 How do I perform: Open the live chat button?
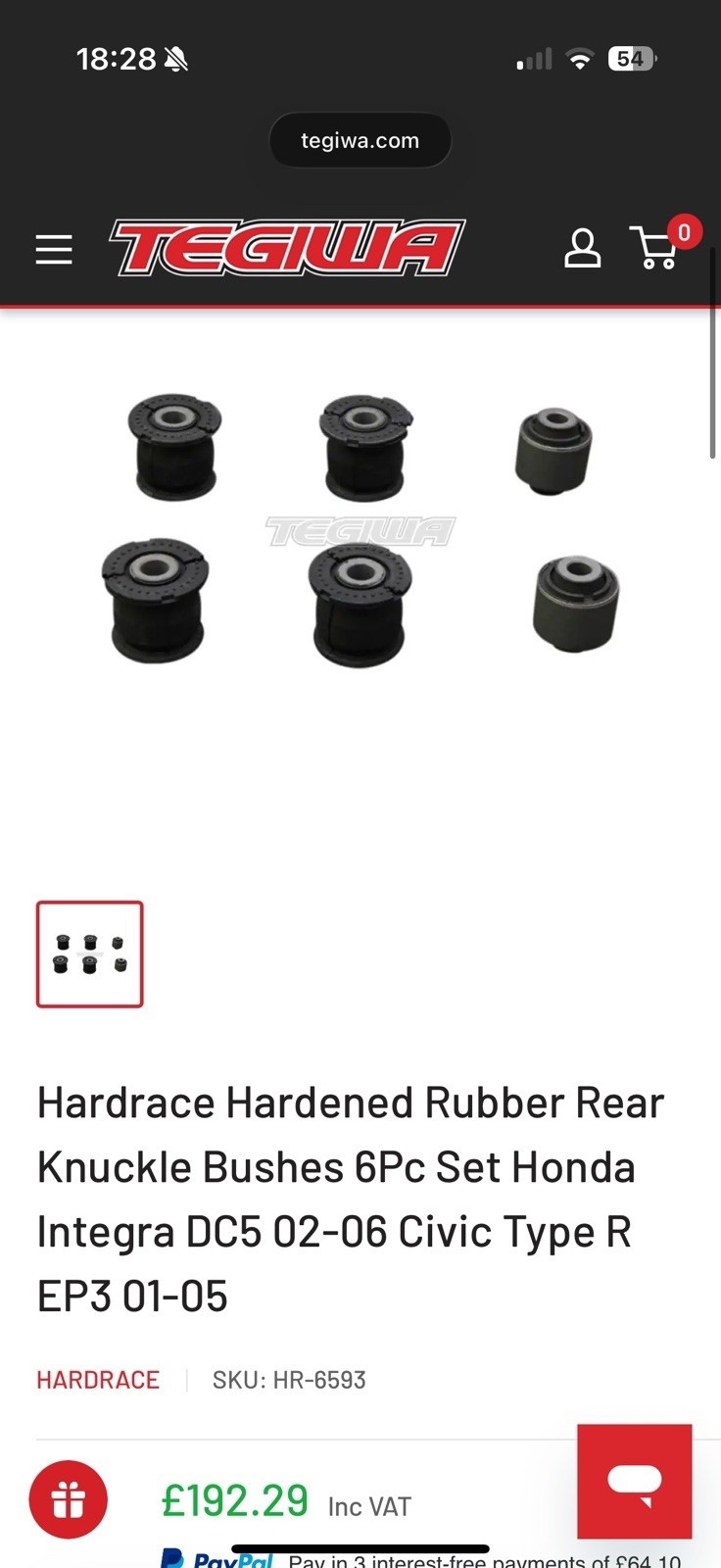point(635,1482)
